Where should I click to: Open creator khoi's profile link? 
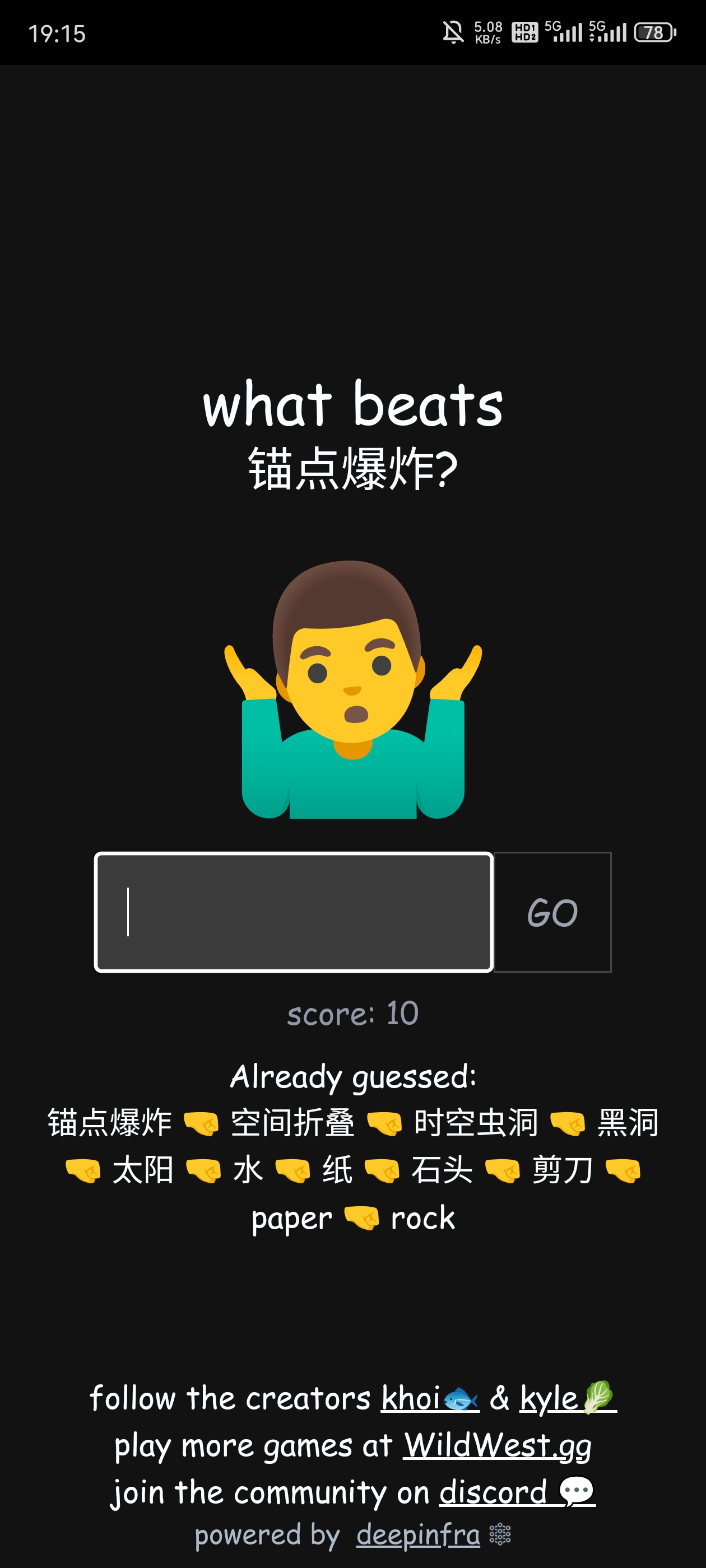point(429,1398)
